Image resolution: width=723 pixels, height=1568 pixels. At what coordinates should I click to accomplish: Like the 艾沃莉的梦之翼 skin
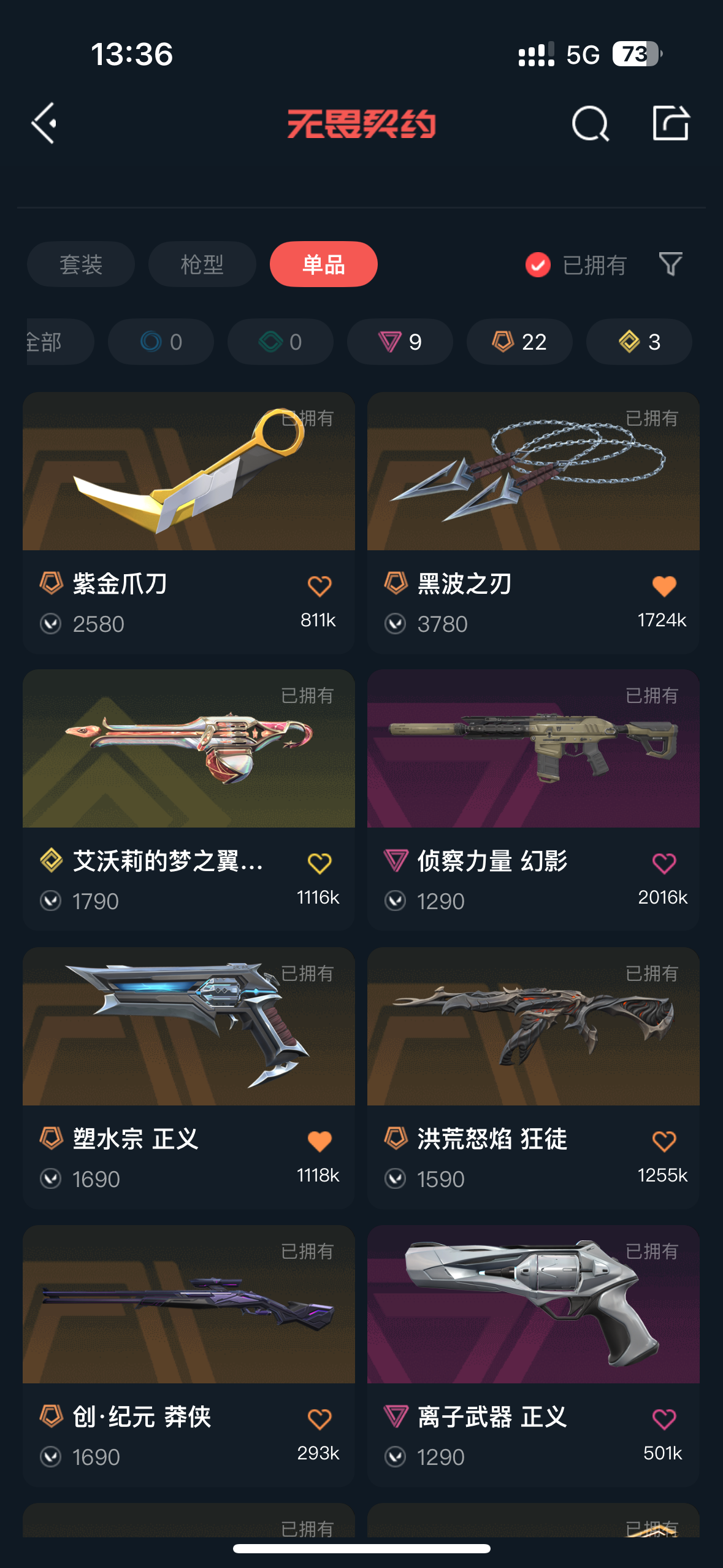[319, 864]
